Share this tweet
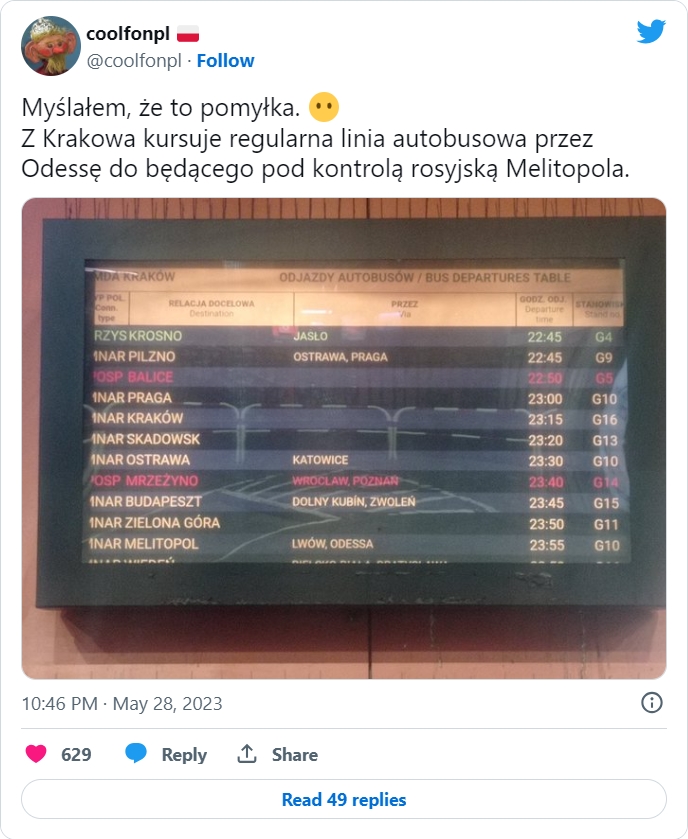688x839 pixels. pos(277,754)
